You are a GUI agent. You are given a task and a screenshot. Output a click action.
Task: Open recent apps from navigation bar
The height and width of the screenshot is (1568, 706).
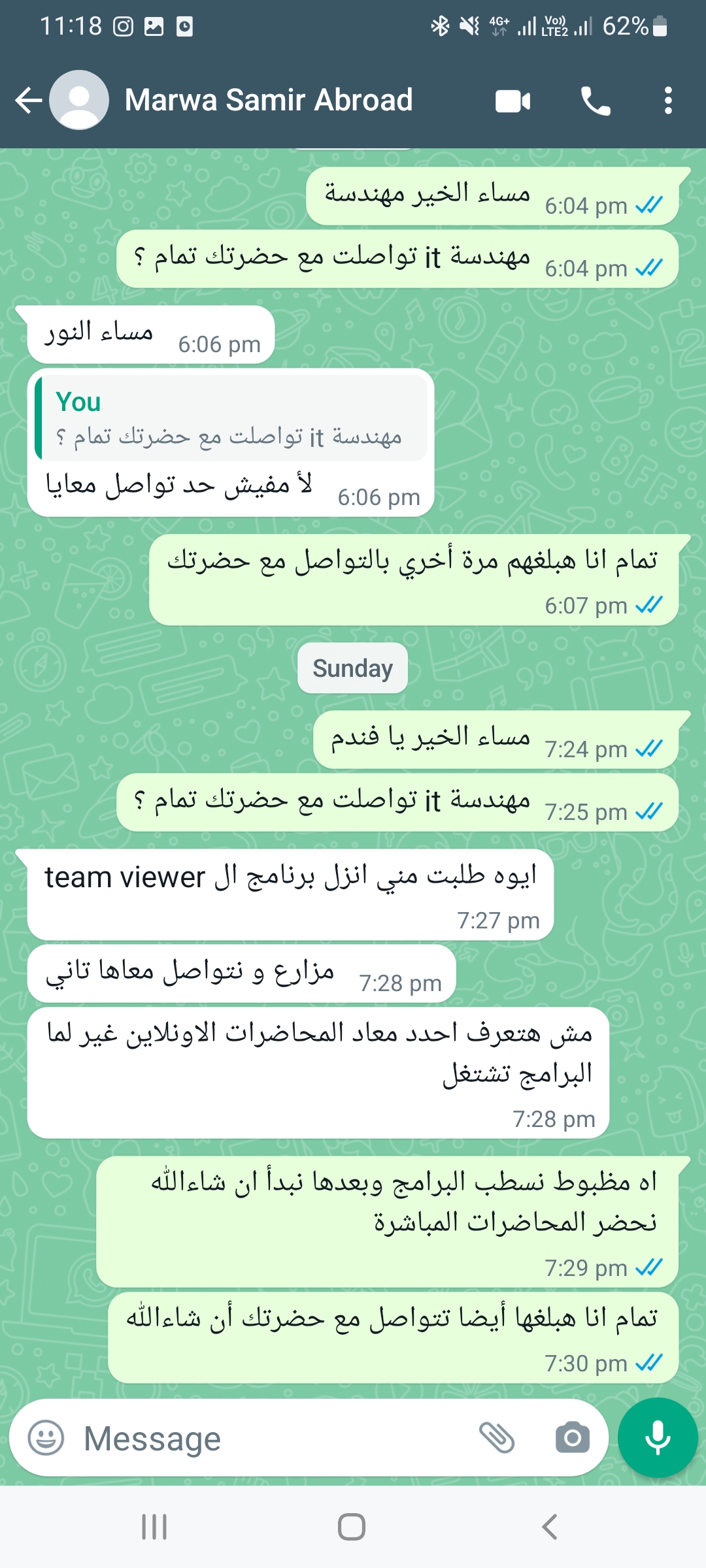pyautogui.click(x=154, y=1527)
